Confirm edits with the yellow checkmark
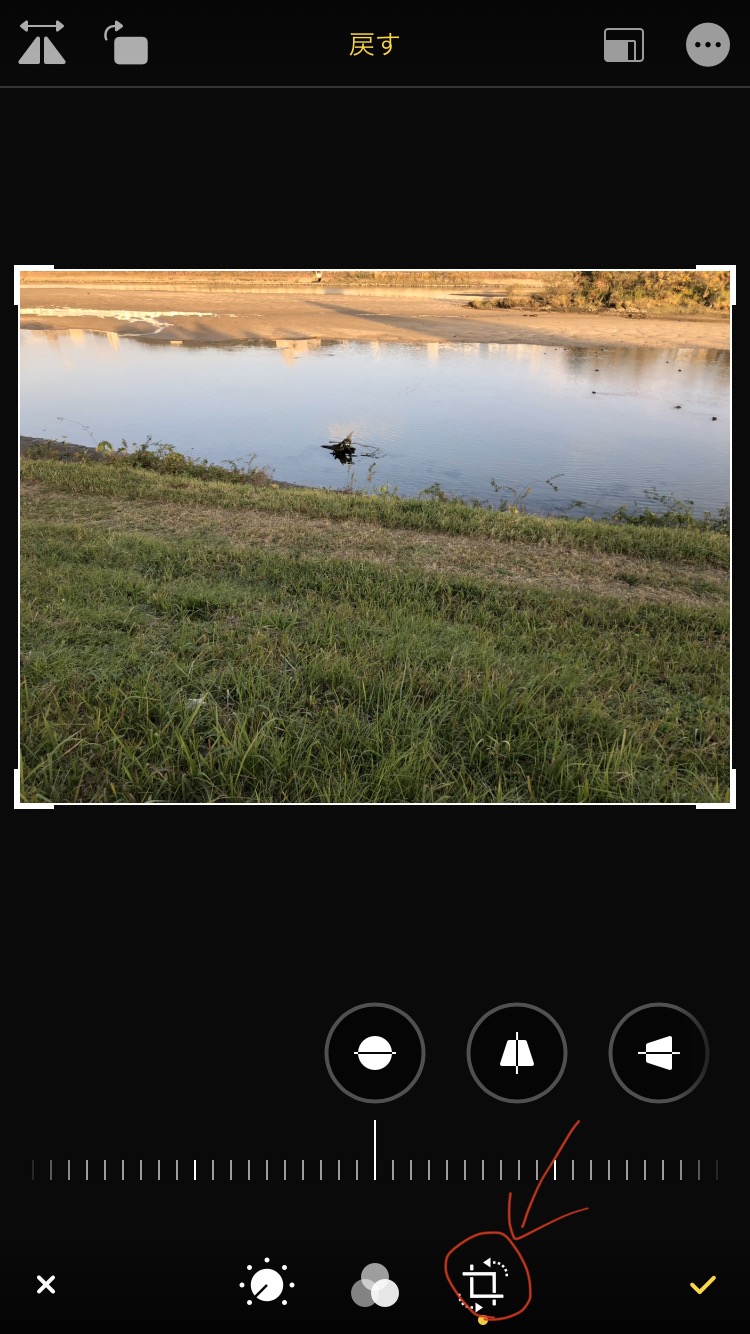This screenshot has width=750, height=1334. click(x=703, y=1285)
